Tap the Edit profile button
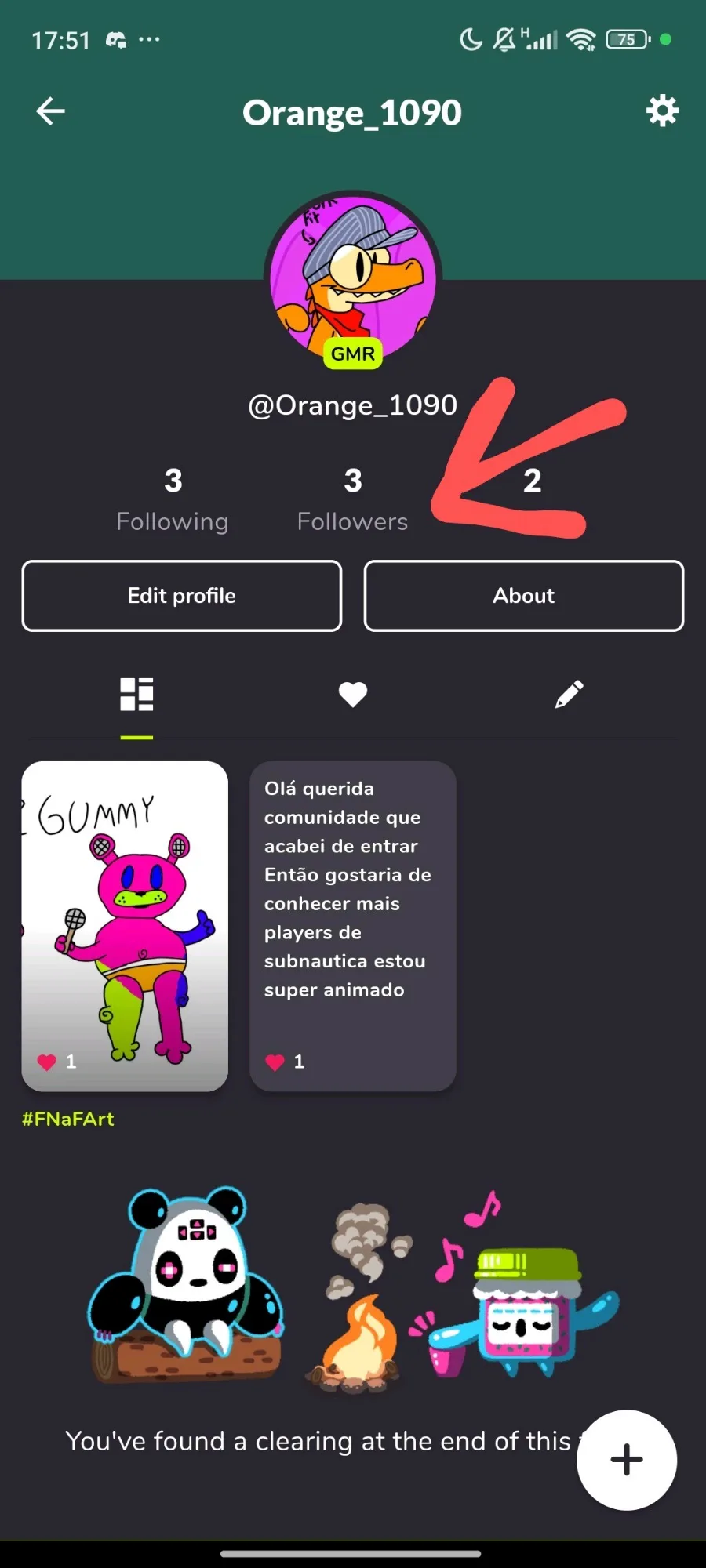 (182, 596)
